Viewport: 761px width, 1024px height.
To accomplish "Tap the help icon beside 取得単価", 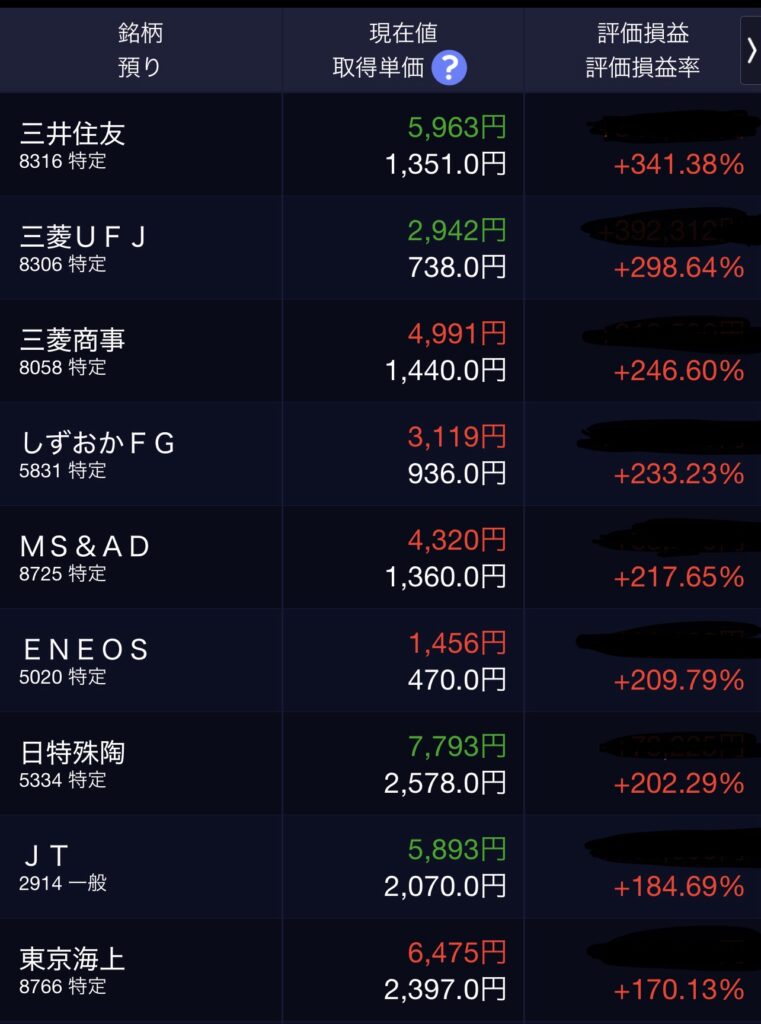I will tap(451, 68).
